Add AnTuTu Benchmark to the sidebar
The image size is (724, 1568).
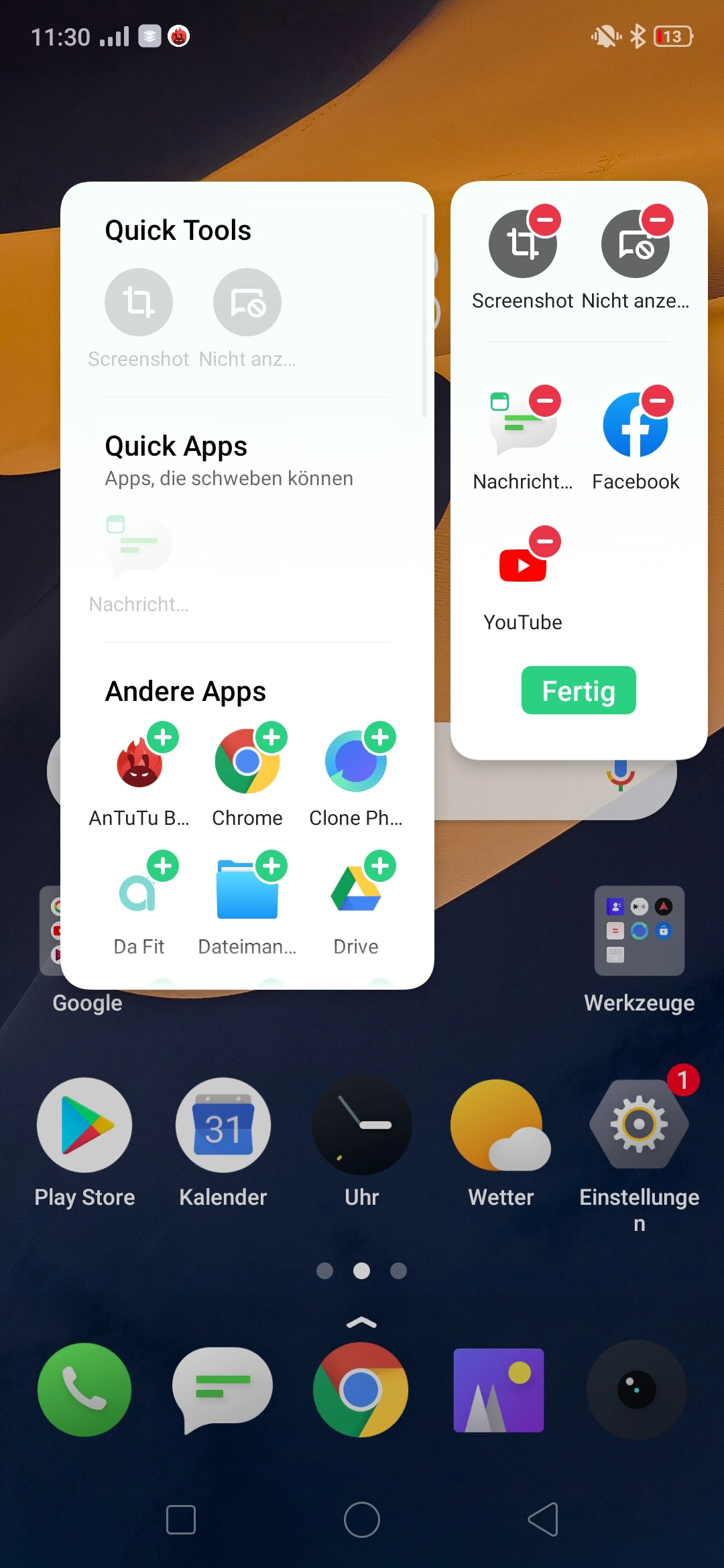point(163,738)
